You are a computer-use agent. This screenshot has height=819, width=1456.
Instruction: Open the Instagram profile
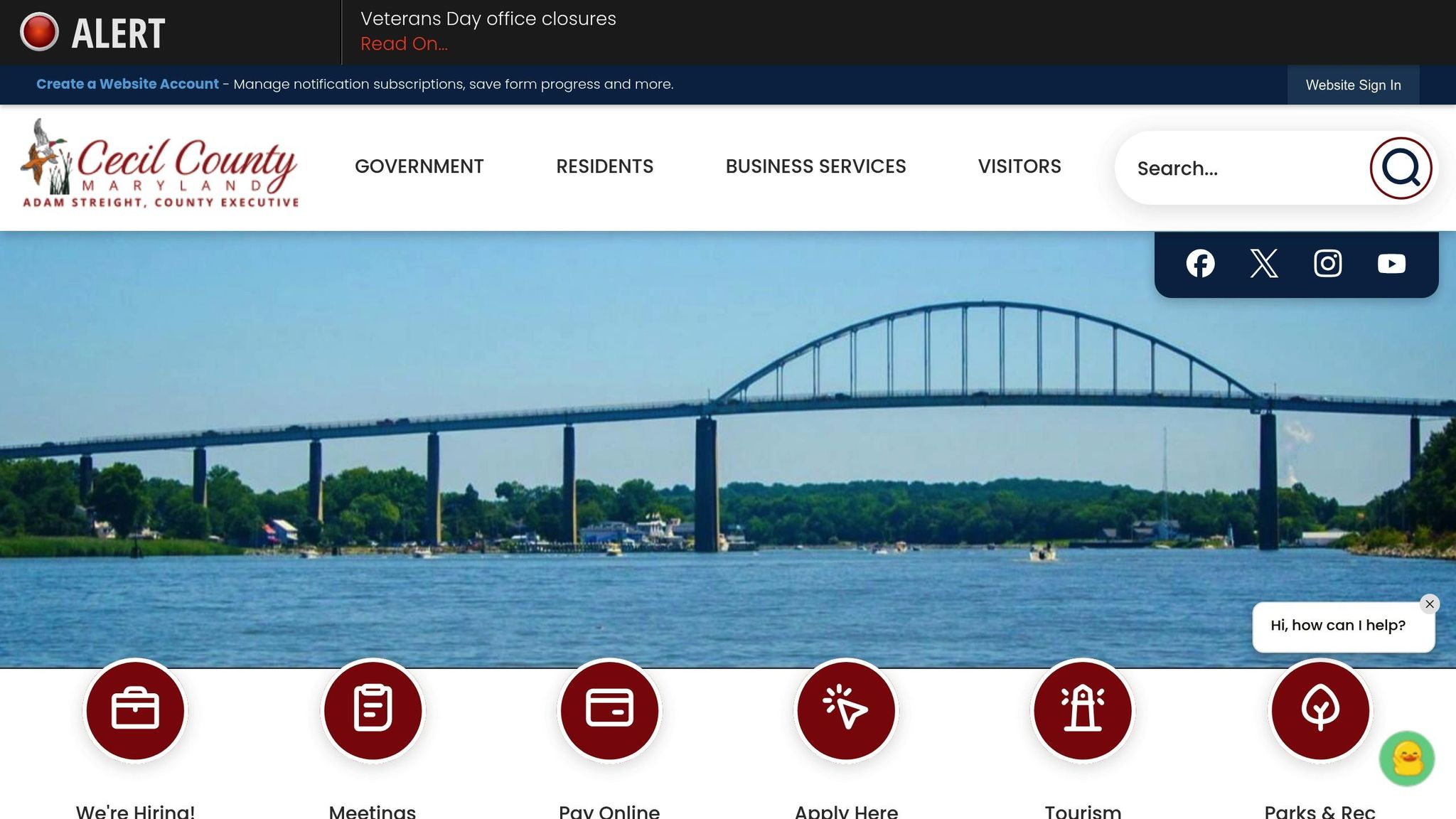click(1327, 264)
